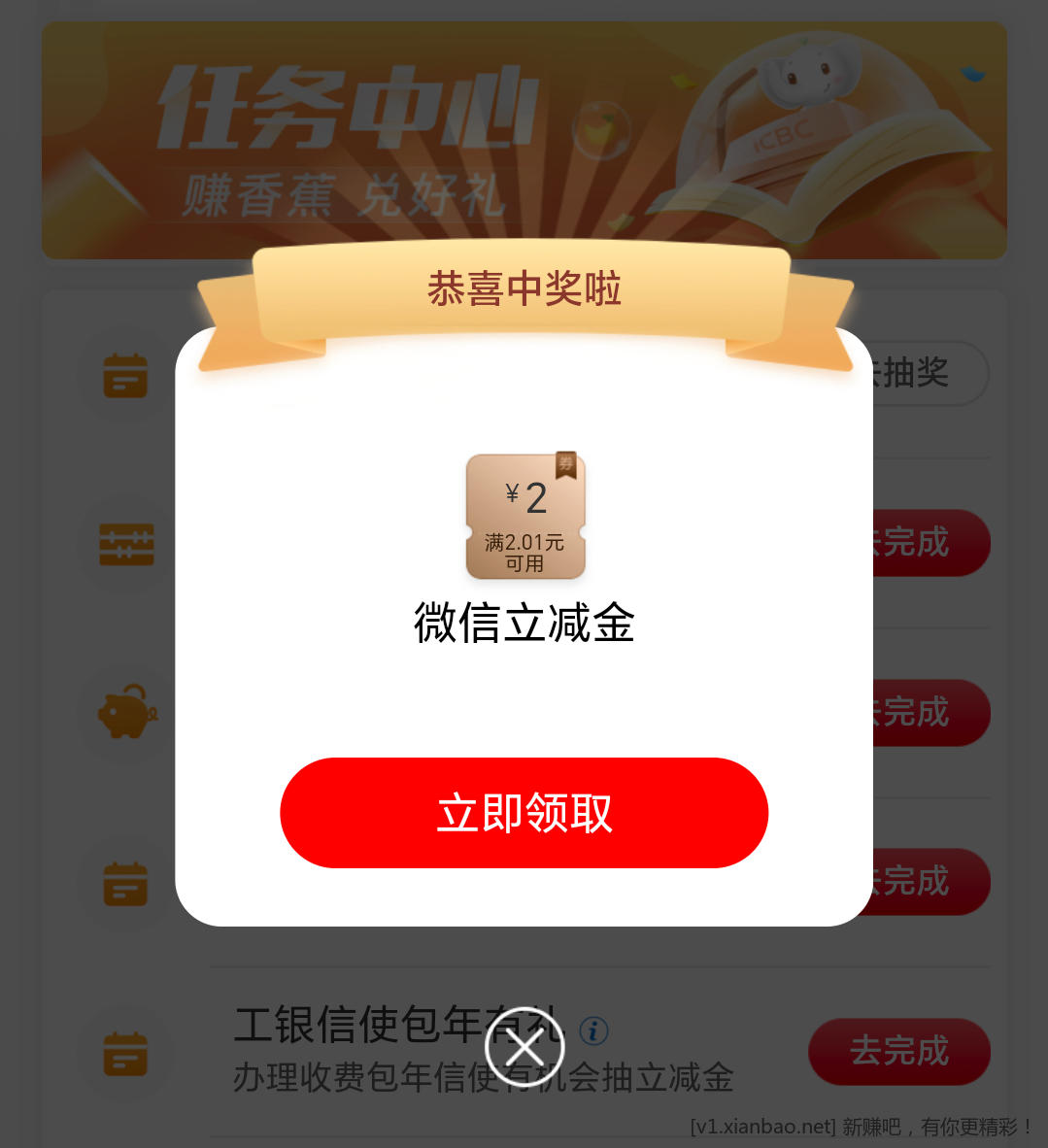The height and width of the screenshot is (1148, 1048).
Task: Tap the red 立即领取 button
Action: click(524, 813)
